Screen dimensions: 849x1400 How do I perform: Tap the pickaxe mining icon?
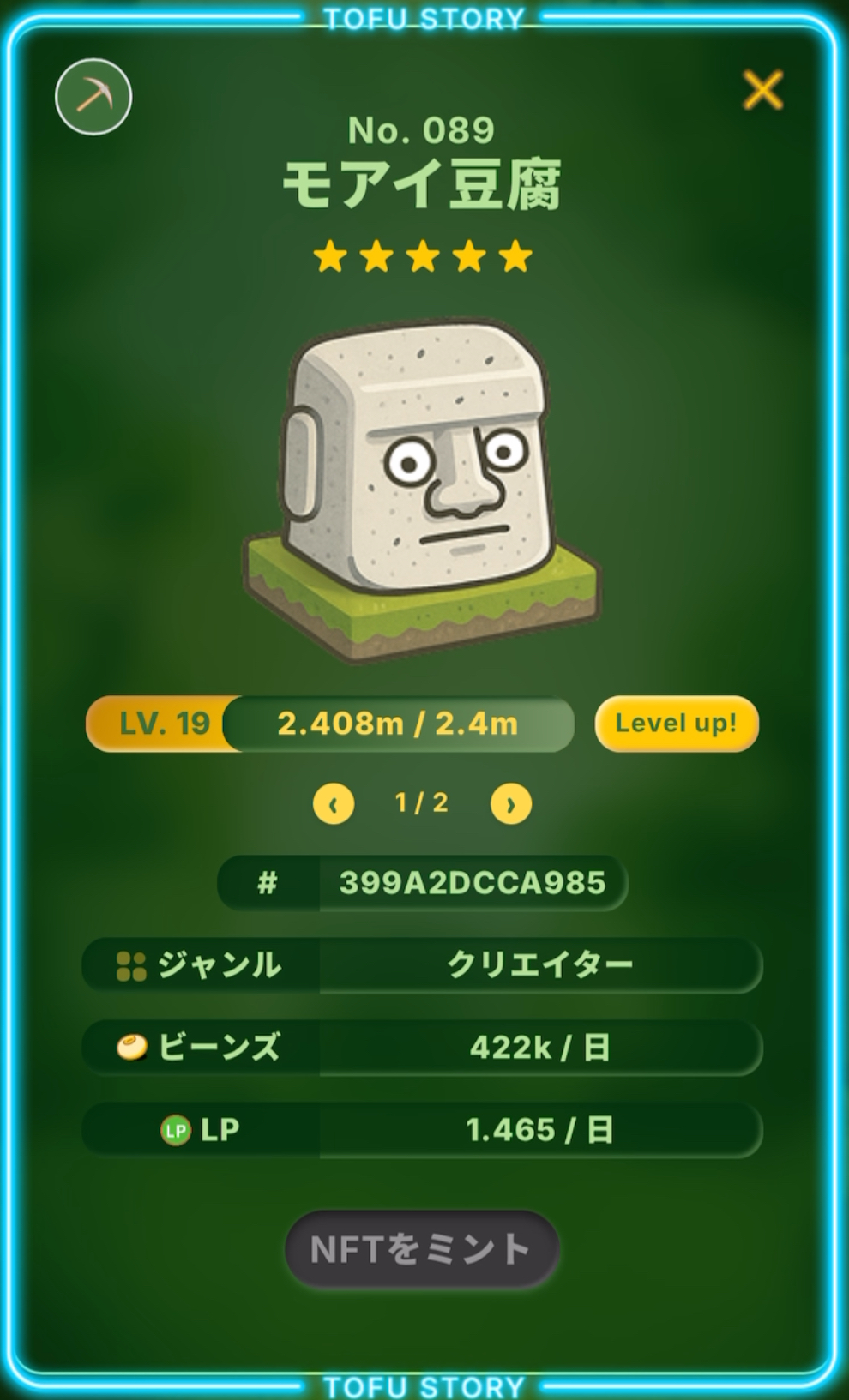click(93, 97)
